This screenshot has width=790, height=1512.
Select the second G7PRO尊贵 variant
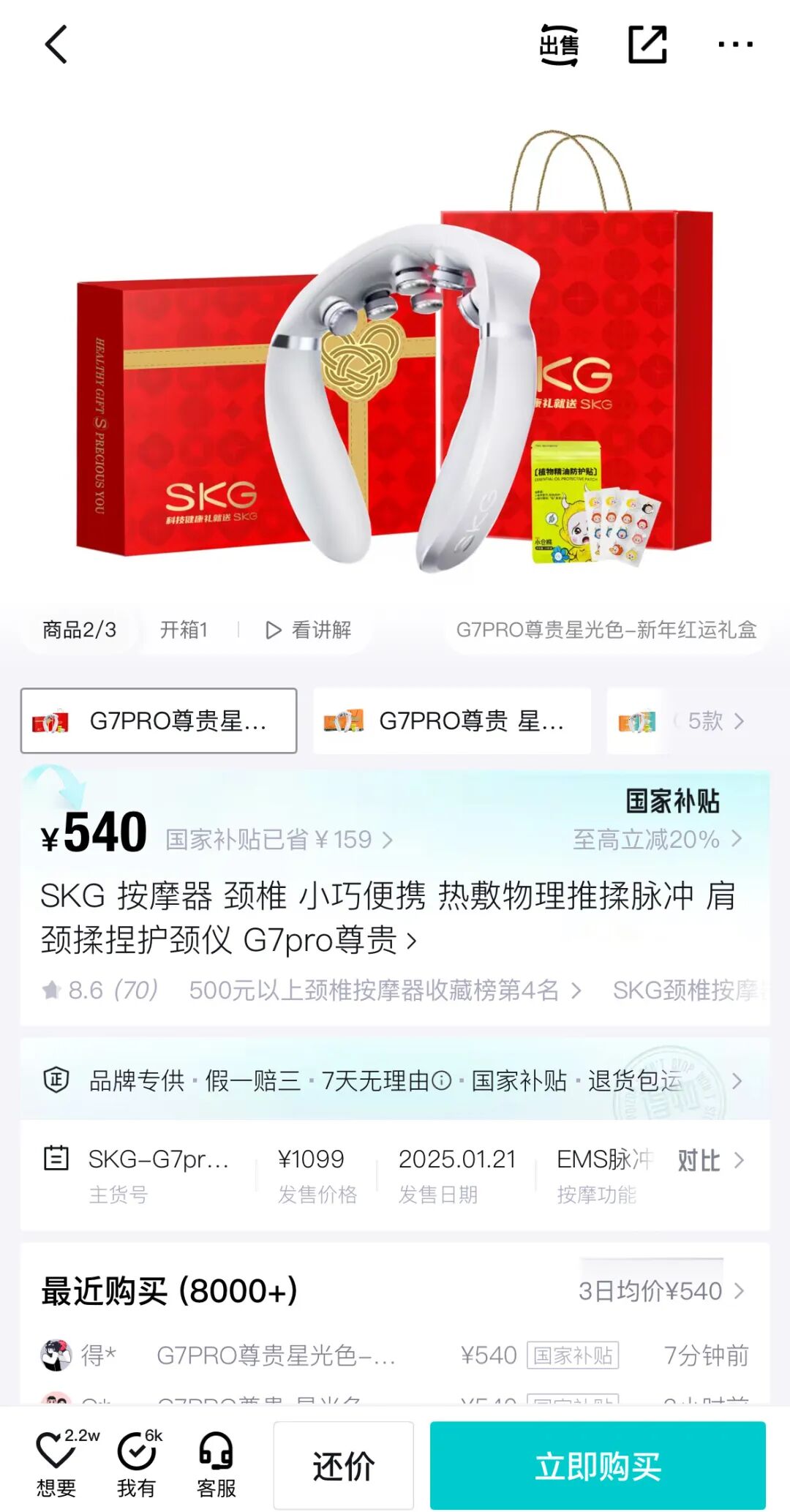451,721
